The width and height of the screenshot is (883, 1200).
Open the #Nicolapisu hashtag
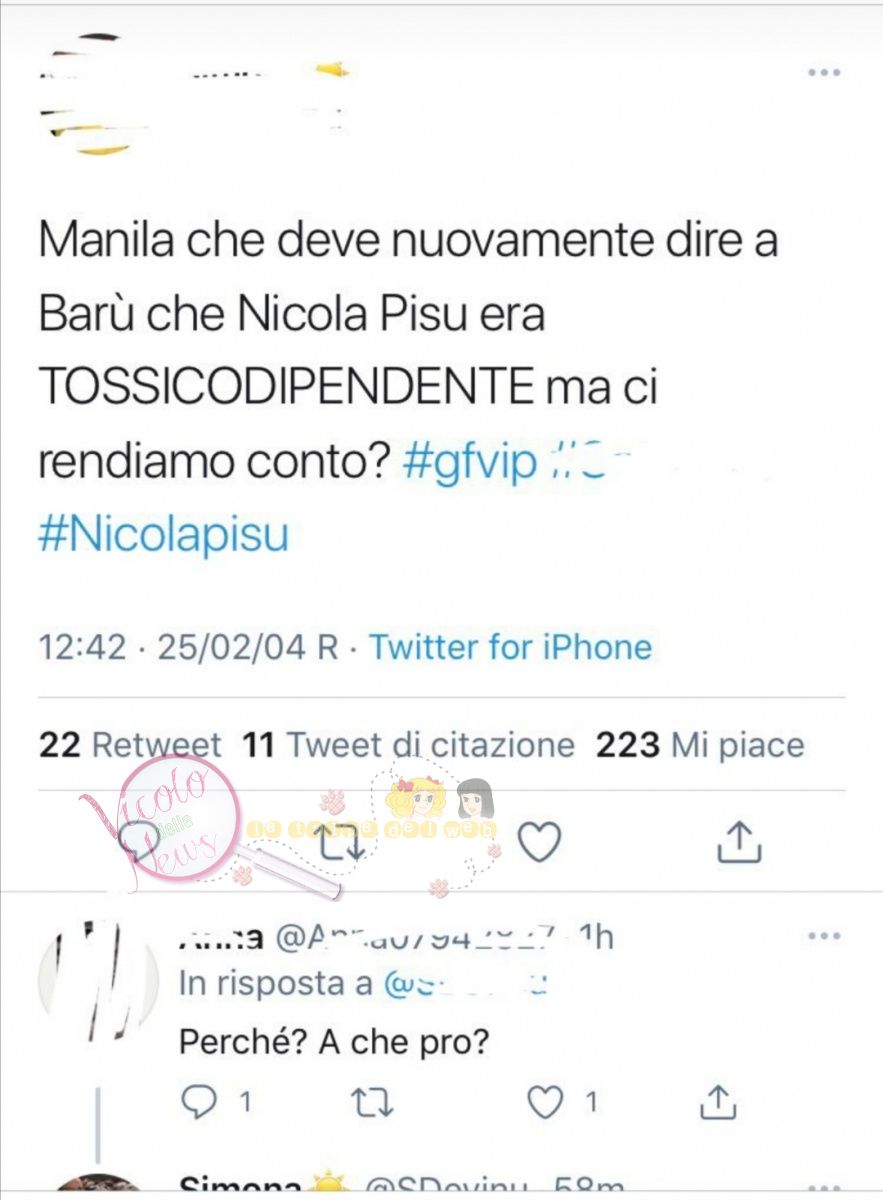163,534
